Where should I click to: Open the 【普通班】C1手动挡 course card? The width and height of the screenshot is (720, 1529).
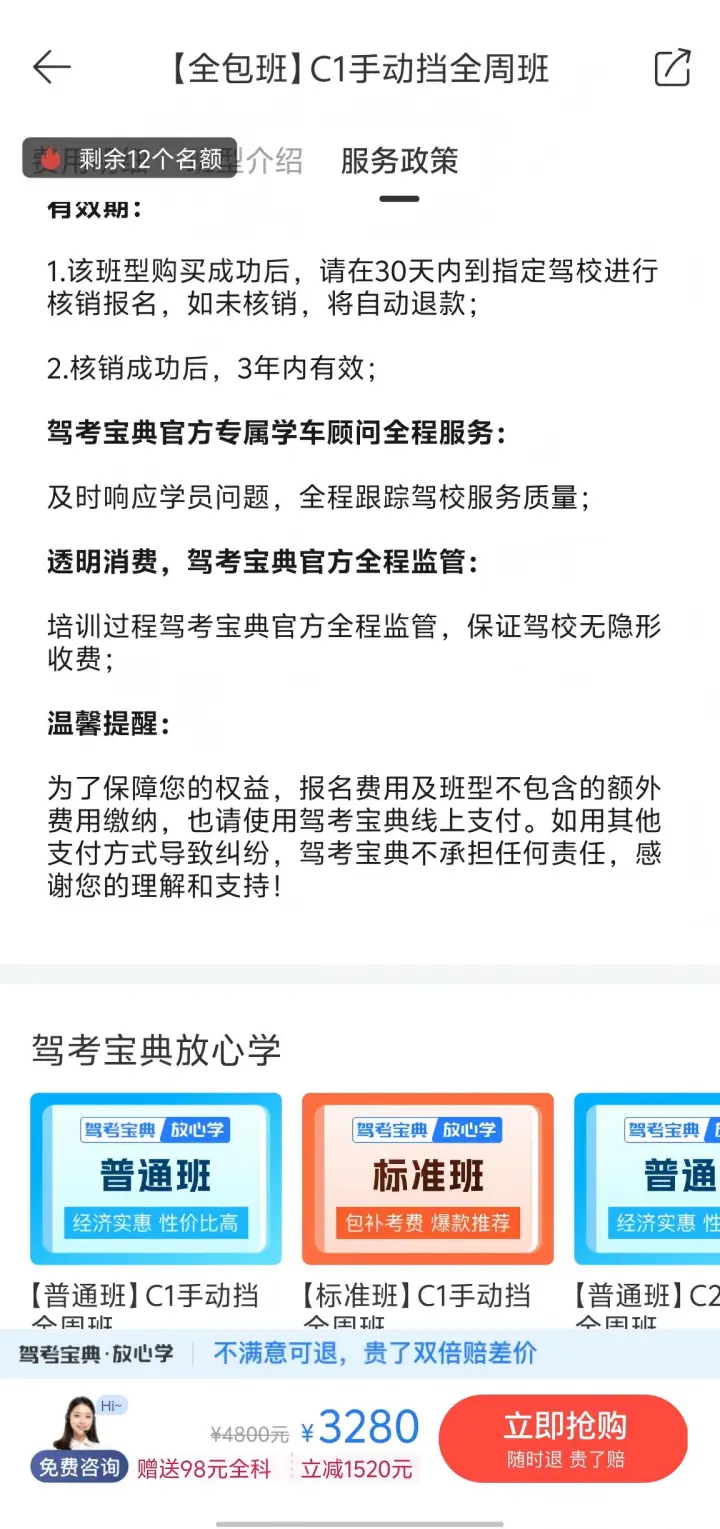155,1180
